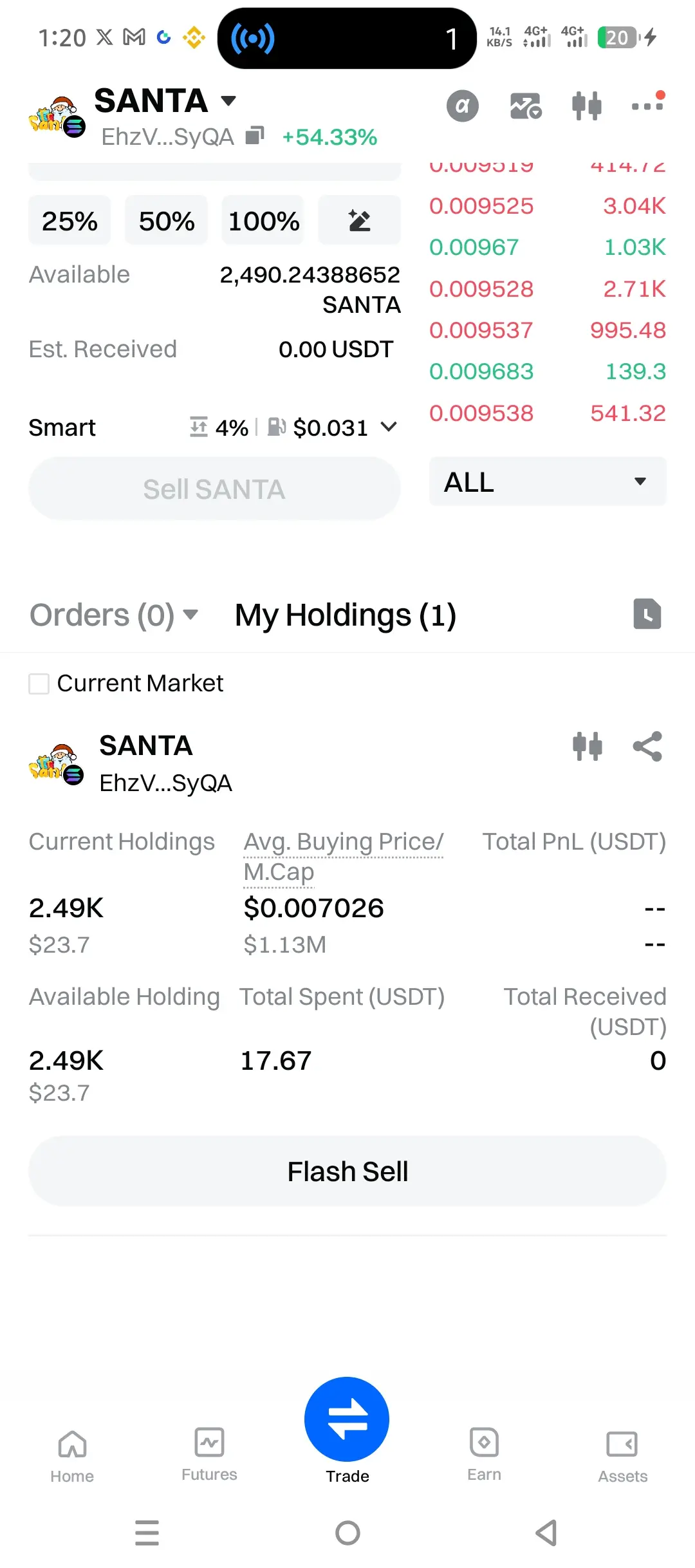Check the Current Market checkbox
695x1568 pixels.
click(39, 684)
